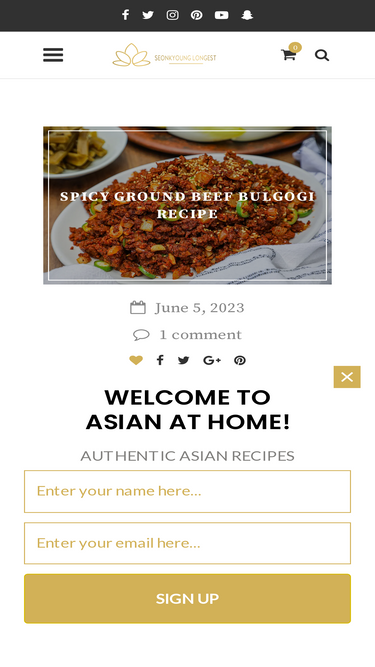375x667 pixels.
Task: Share the recipe on Google Plus
Action: [x=212, y=360]
